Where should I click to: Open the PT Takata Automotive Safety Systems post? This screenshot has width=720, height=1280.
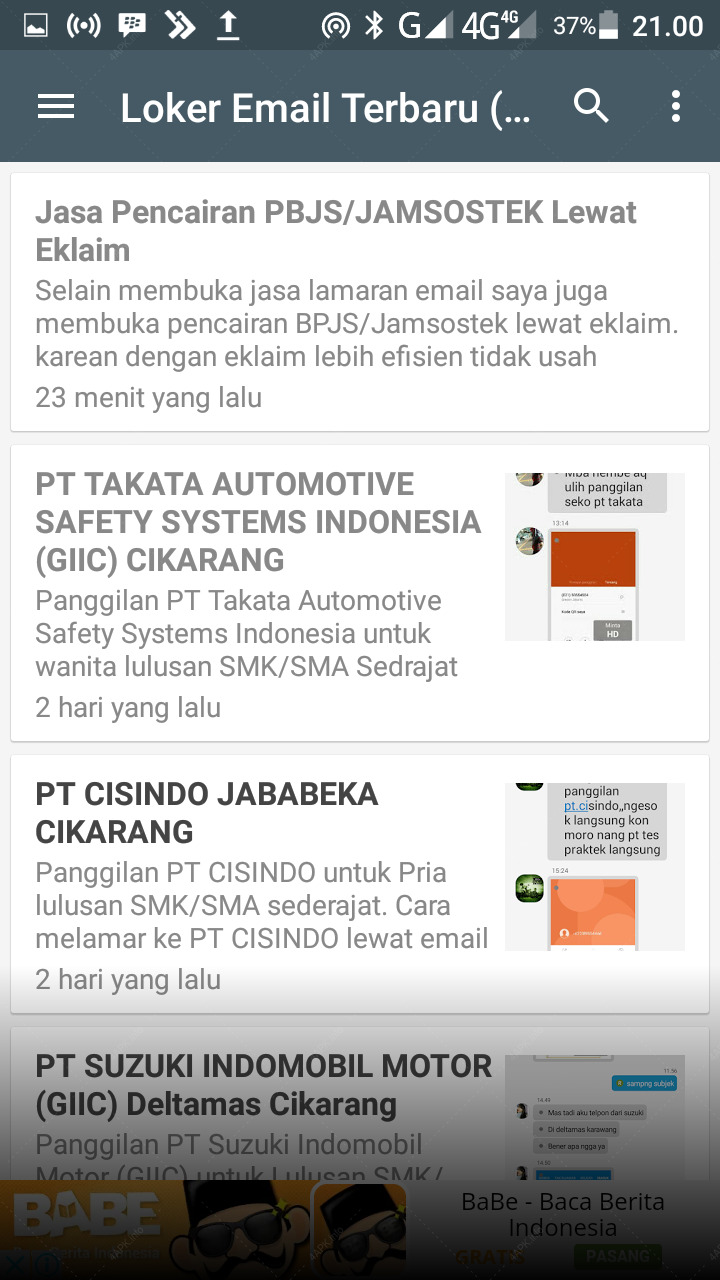[x=360, y=593]
